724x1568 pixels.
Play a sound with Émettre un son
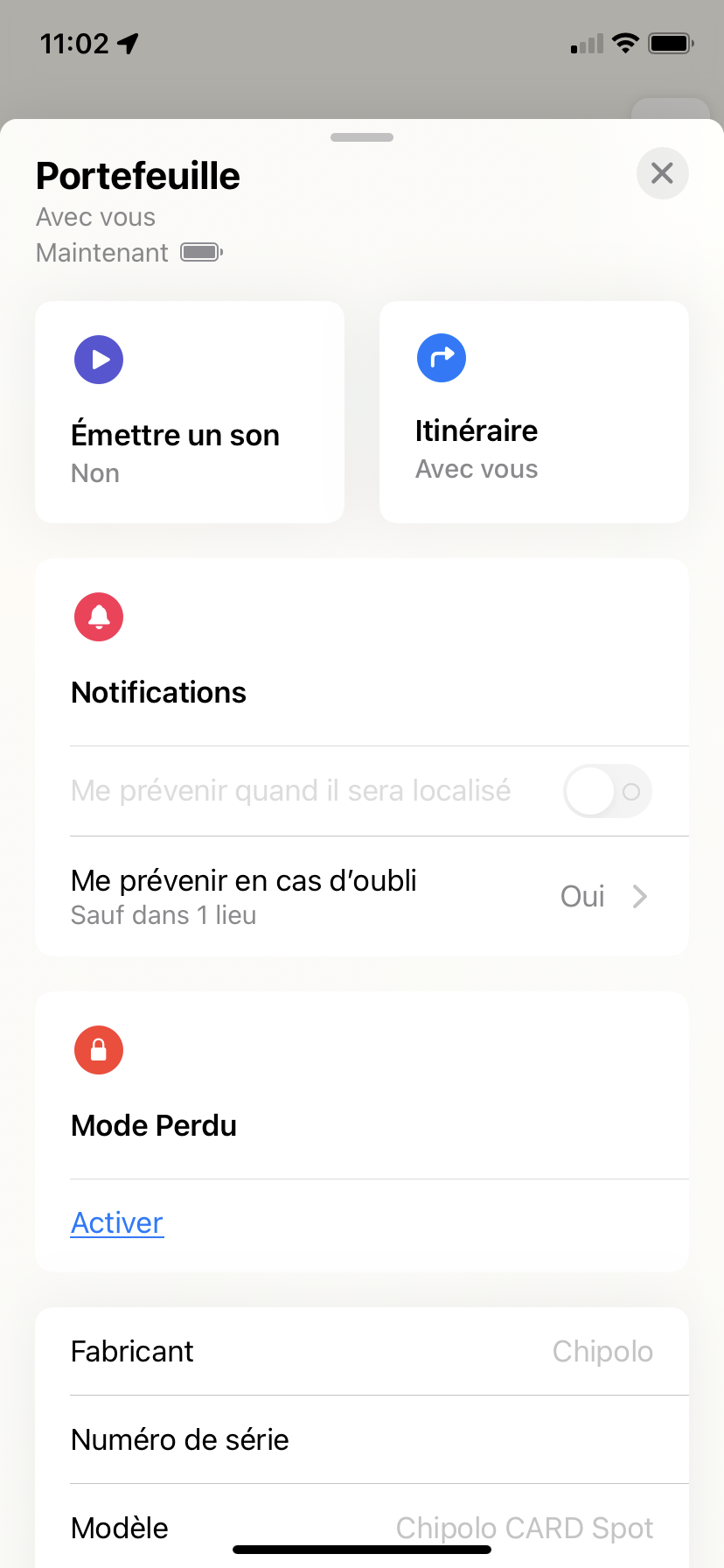[x=190, y=412]
